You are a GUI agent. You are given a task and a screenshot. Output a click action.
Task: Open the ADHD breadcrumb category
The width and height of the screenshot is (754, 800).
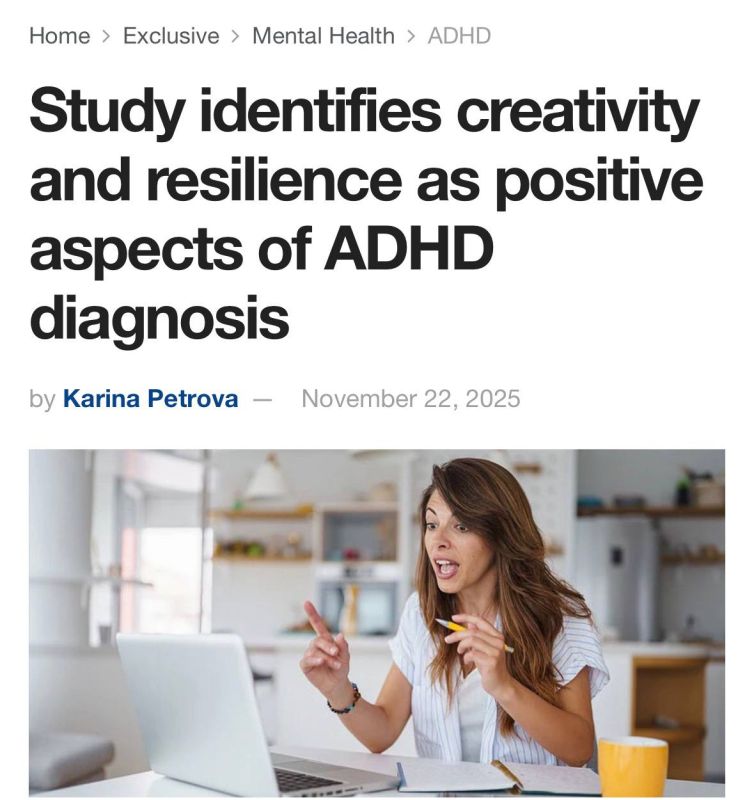click(x=459, y=36)
